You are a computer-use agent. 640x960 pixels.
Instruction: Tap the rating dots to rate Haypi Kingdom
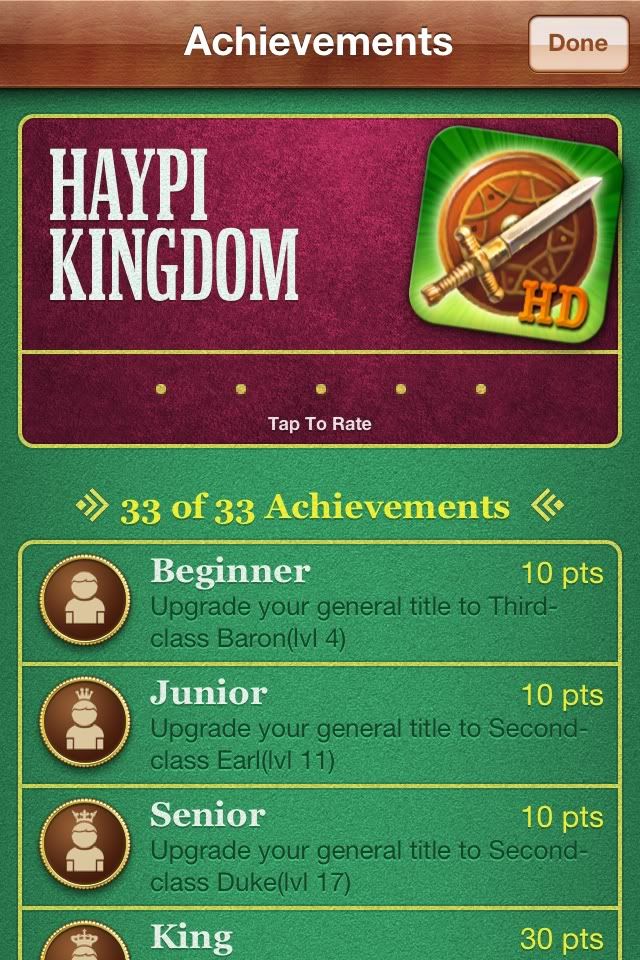320,390
